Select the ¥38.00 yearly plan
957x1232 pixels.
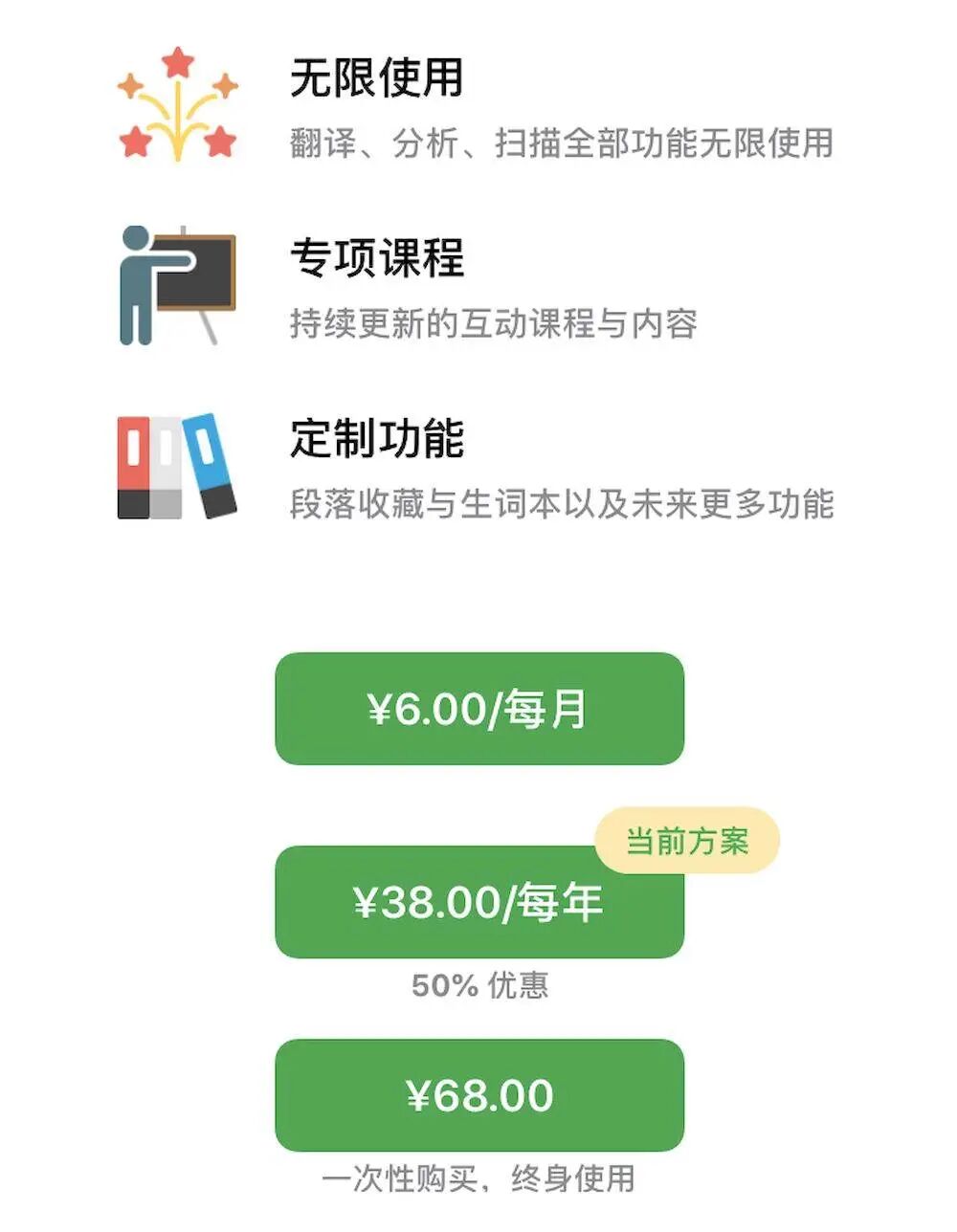click(x=478, y=902)
